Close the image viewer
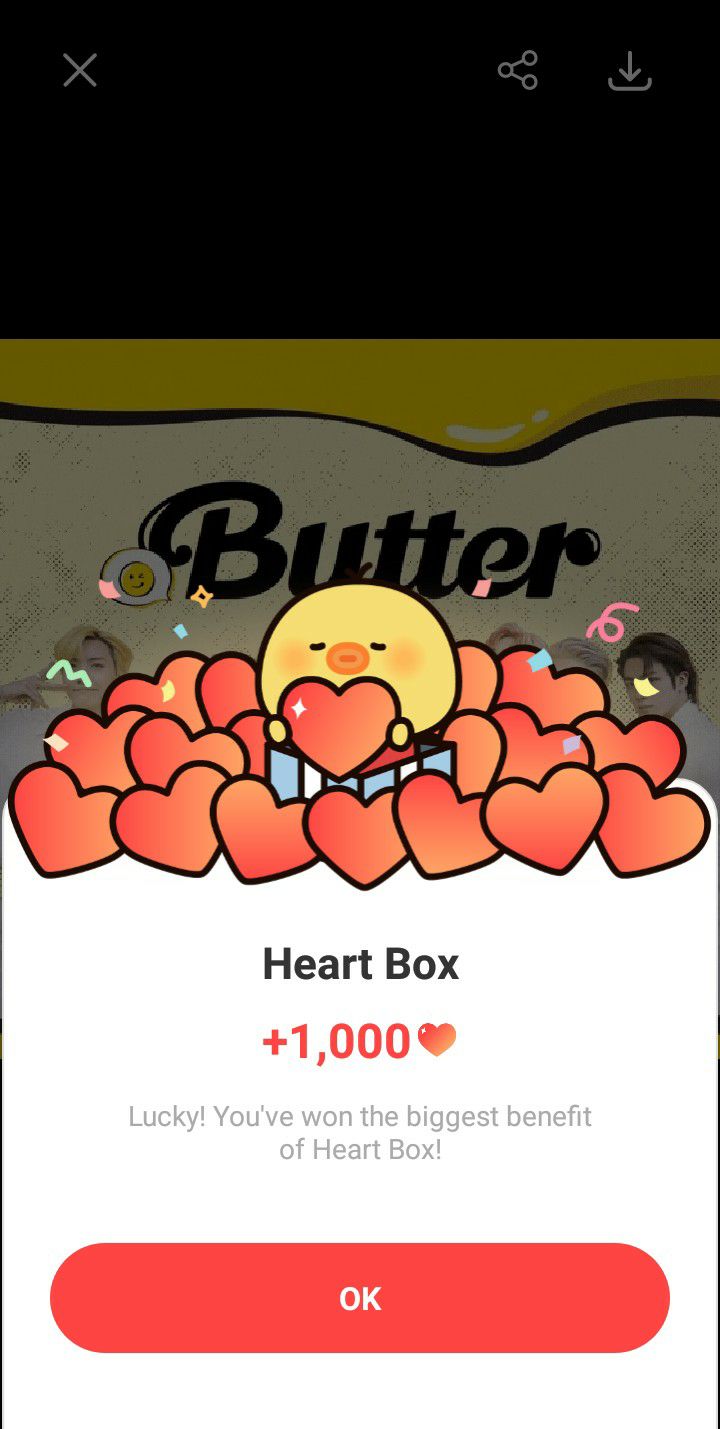This screenshot has height=1429, width=720. tap(80, 70)
